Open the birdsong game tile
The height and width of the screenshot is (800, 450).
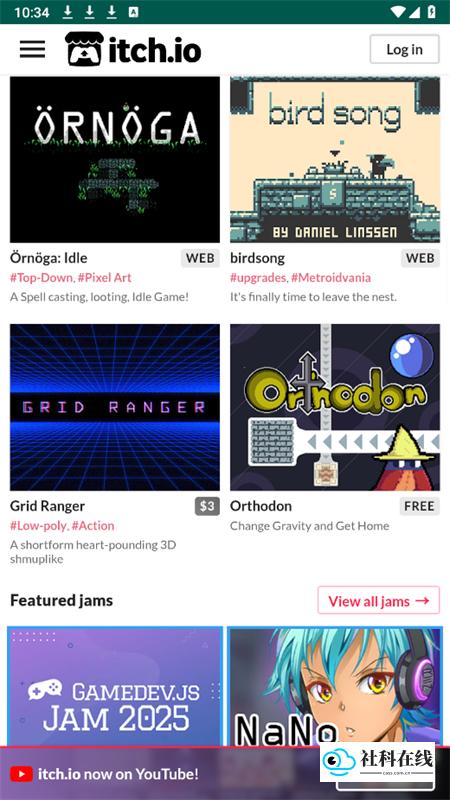tap(335, 160)
